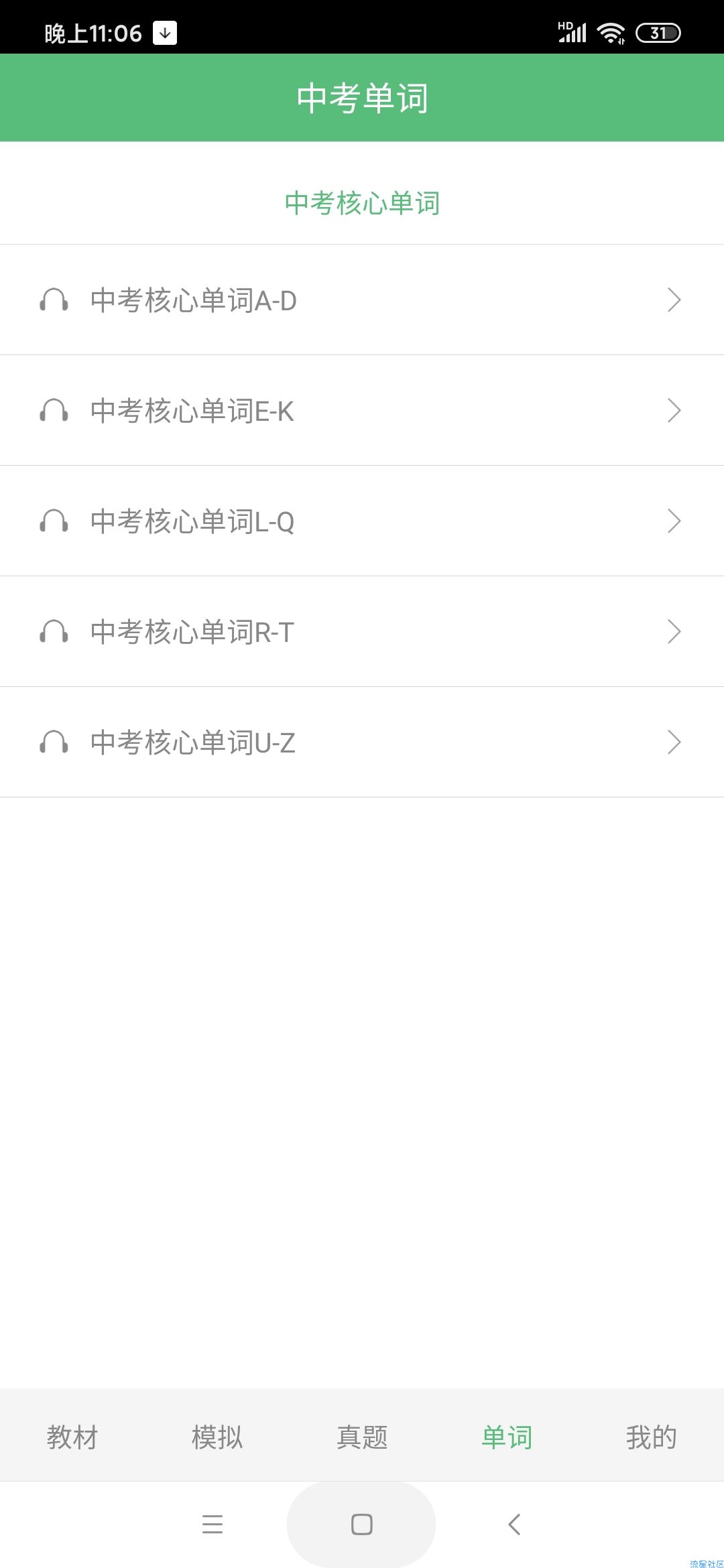724x1568 pixels.
Task: Tap the system home button
Action: coord(362,1524)
